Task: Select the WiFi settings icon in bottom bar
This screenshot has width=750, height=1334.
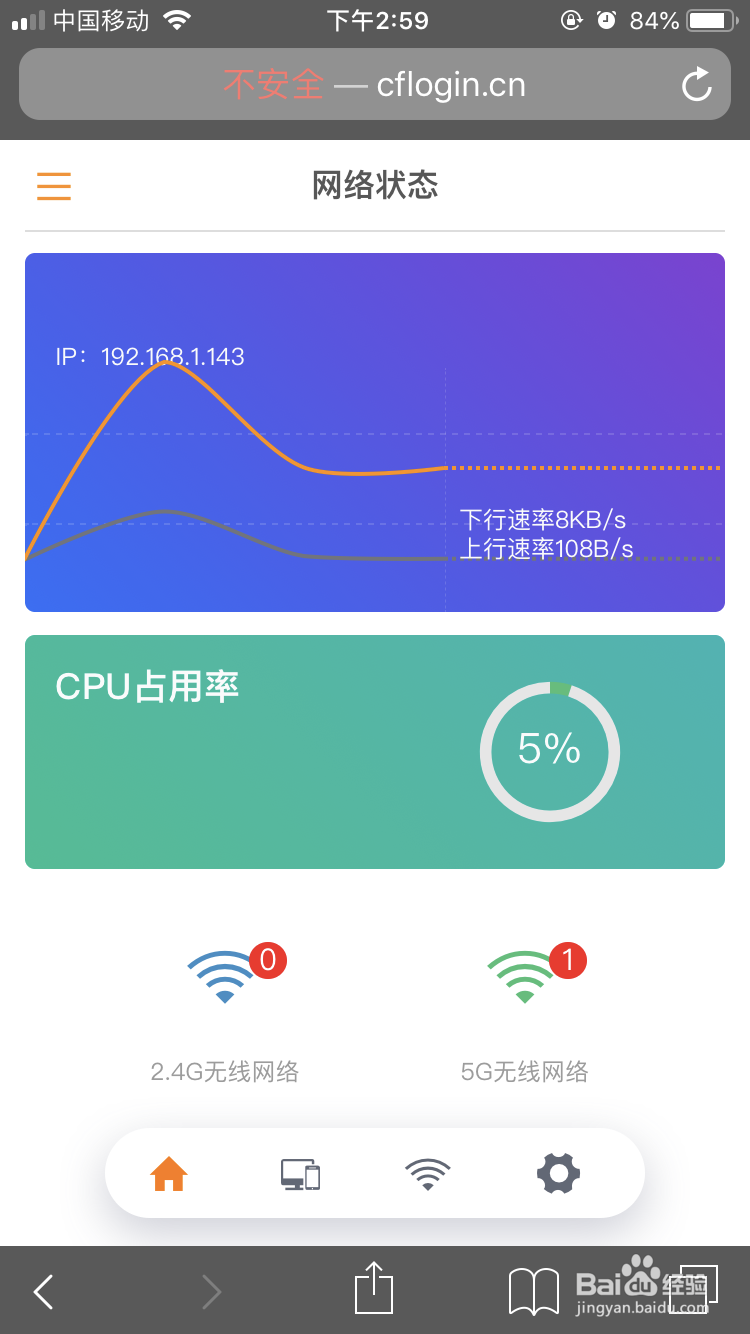Action: (428, 1173)
